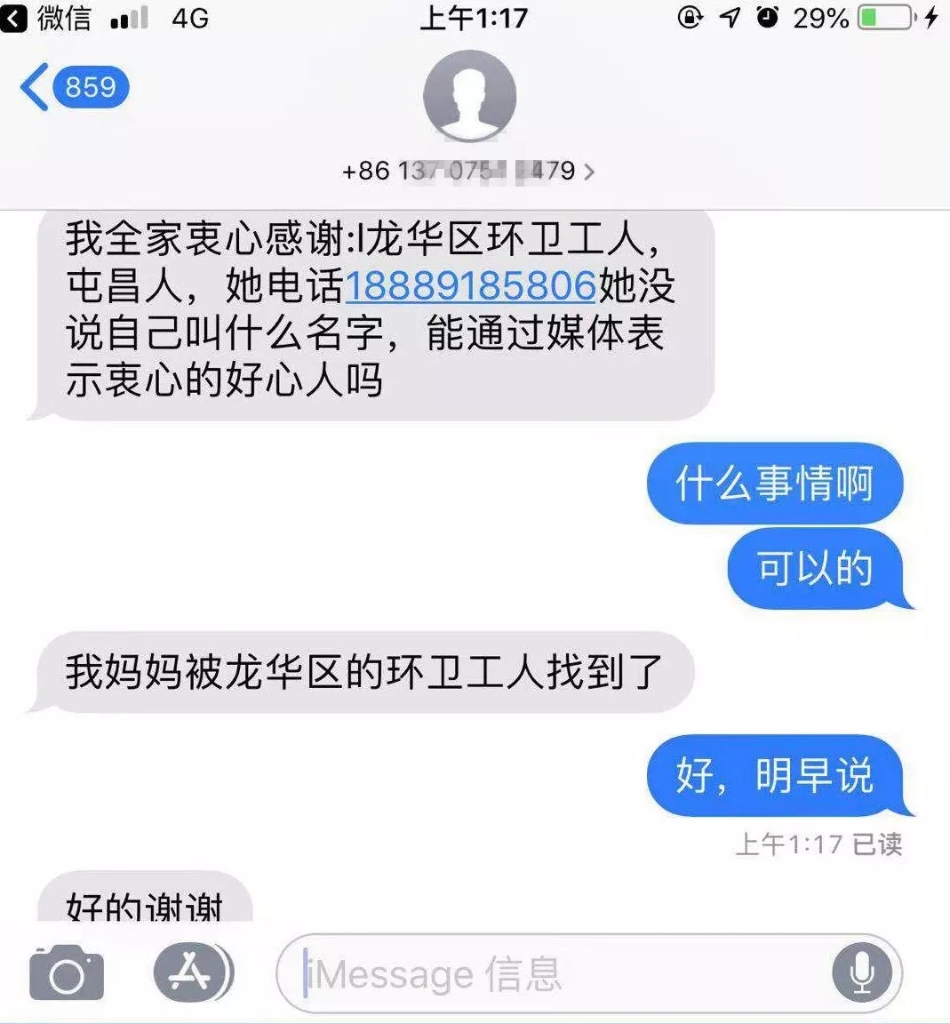Tap the microphone to record audio

tap(861, 972)
